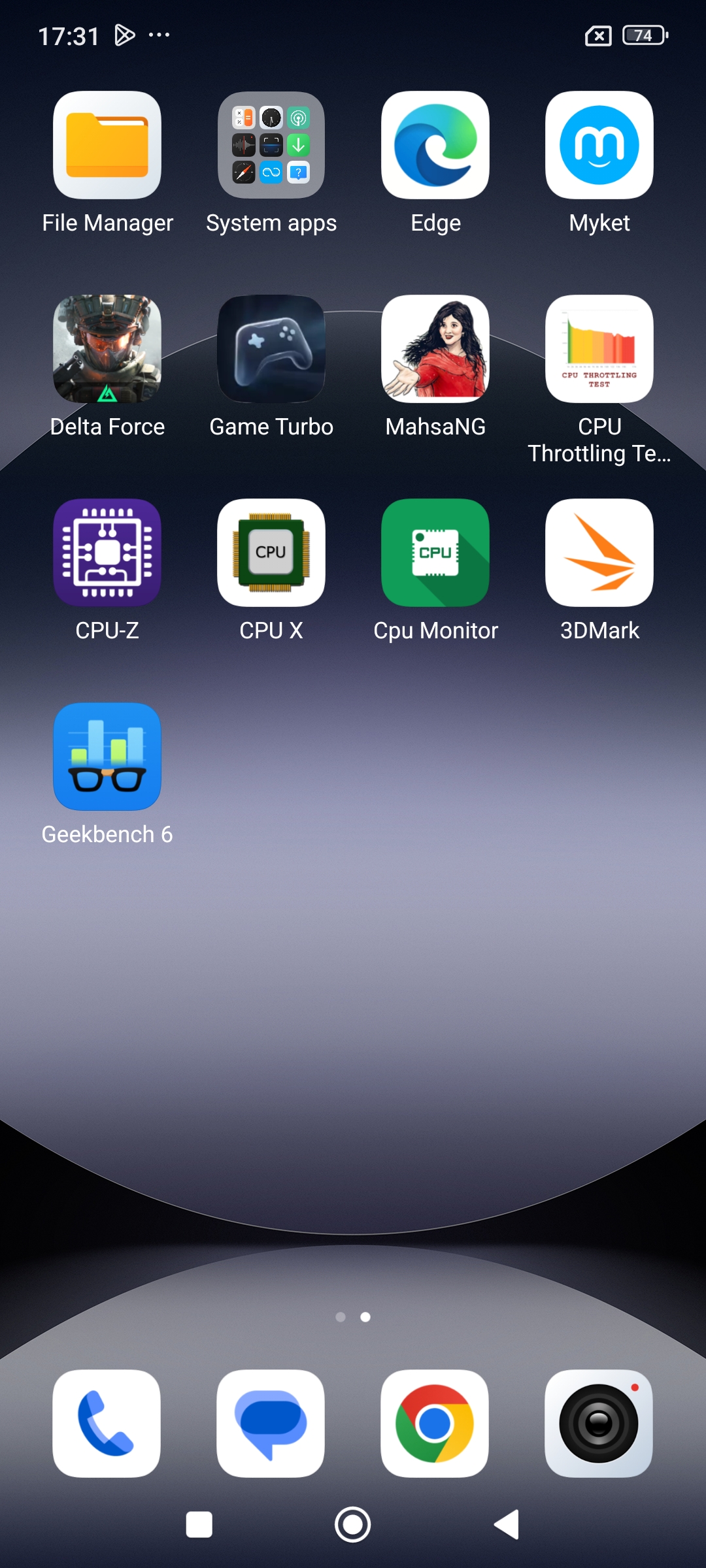Start Cpu Monitor
Image resolution: width=706 pixels, height=1568 pixels.
pyautogui.click(x=435, y=553)
